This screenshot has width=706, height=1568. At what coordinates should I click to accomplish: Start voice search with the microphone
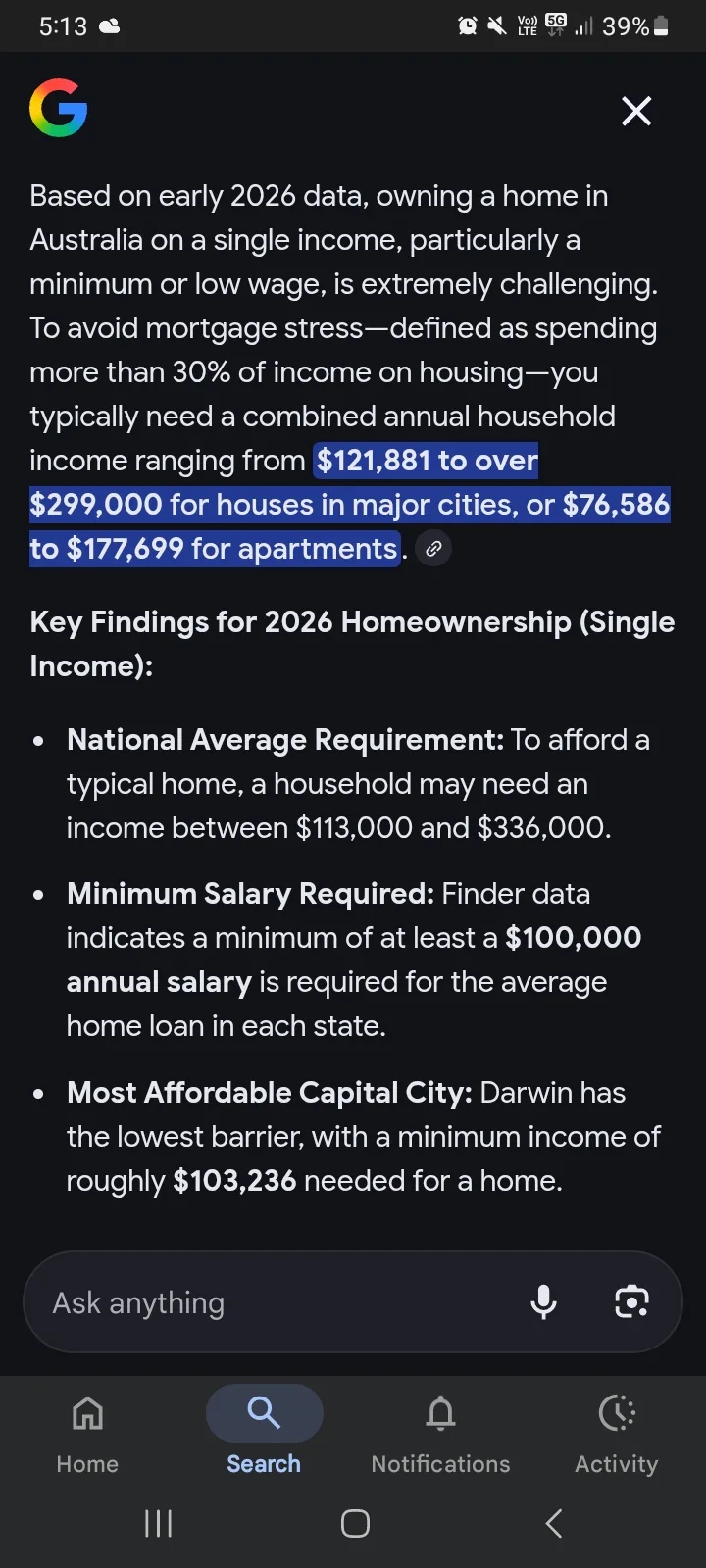pos(543,1302)
